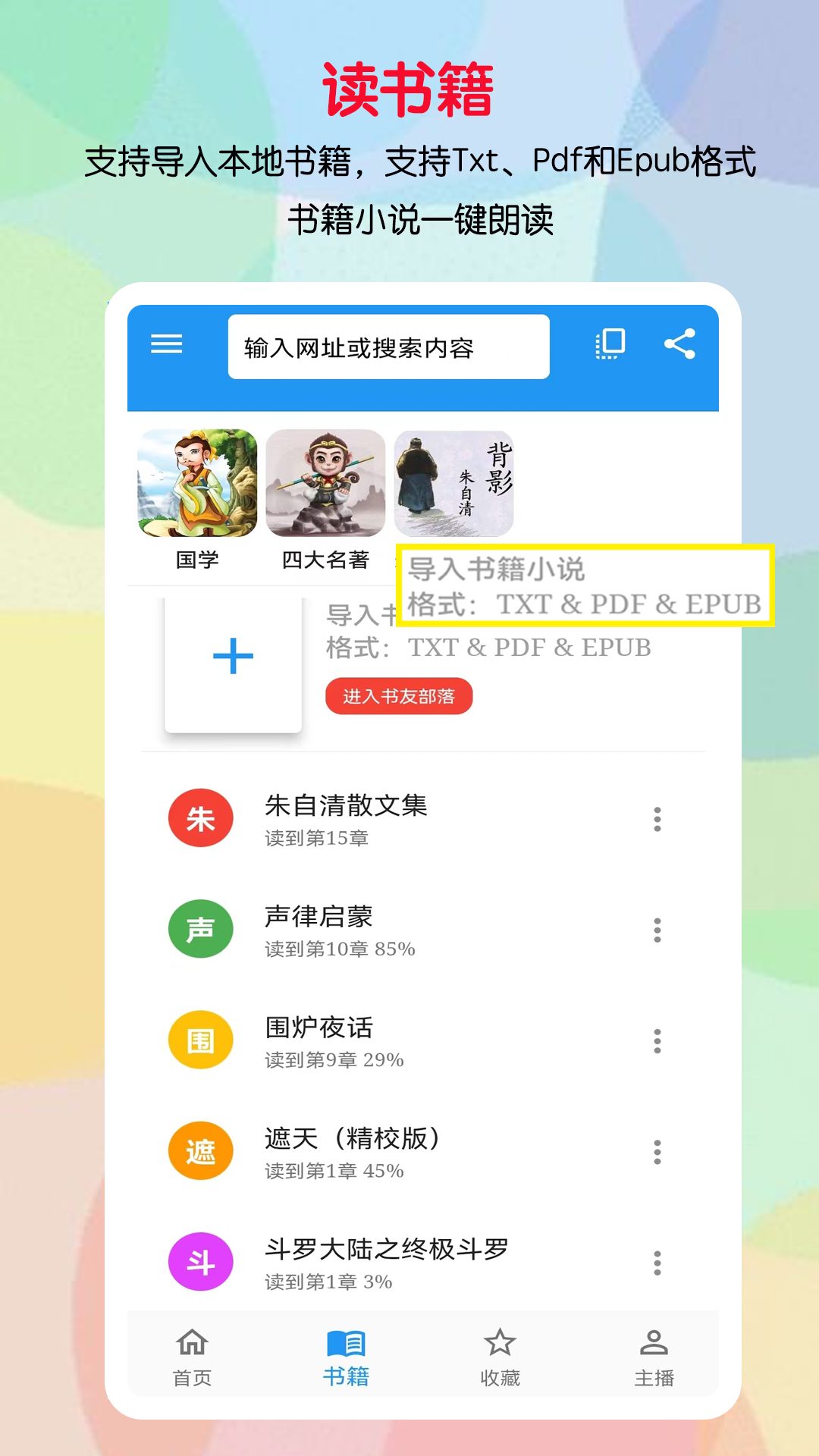Select the 首页 home icon
Image resolution: width=819 pixels, height=1456 pixels.
point(190,1342)
